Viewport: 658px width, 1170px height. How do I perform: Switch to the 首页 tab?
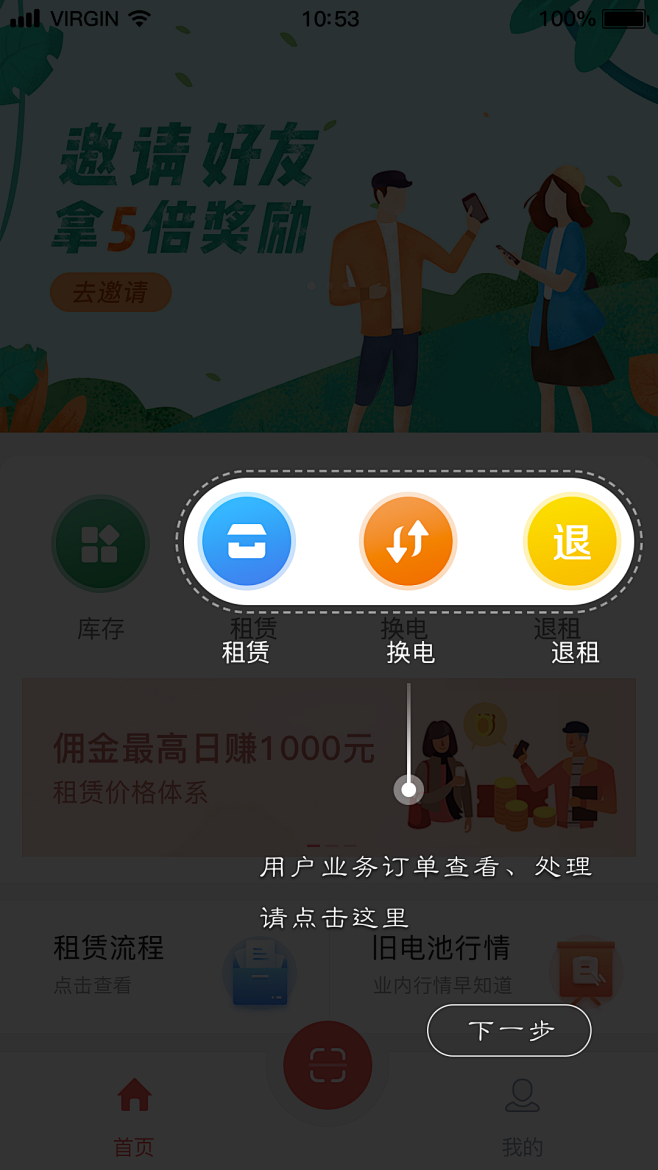coord(134,1115)
